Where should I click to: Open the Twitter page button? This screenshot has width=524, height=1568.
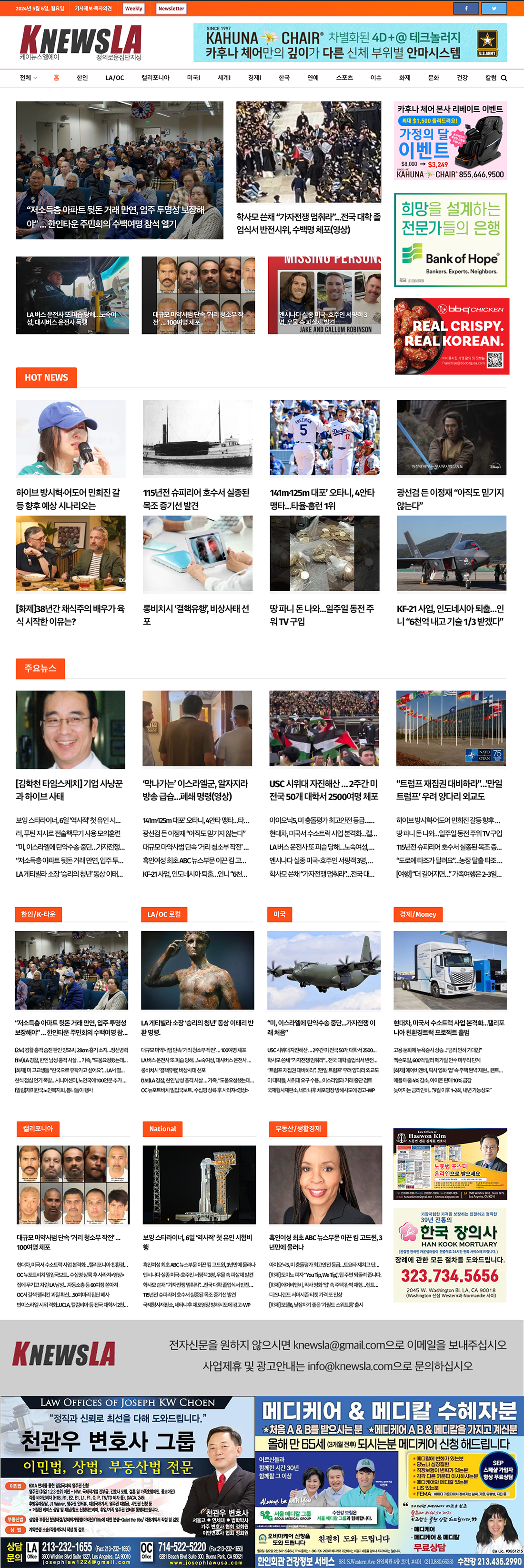[x=494, y=9]
